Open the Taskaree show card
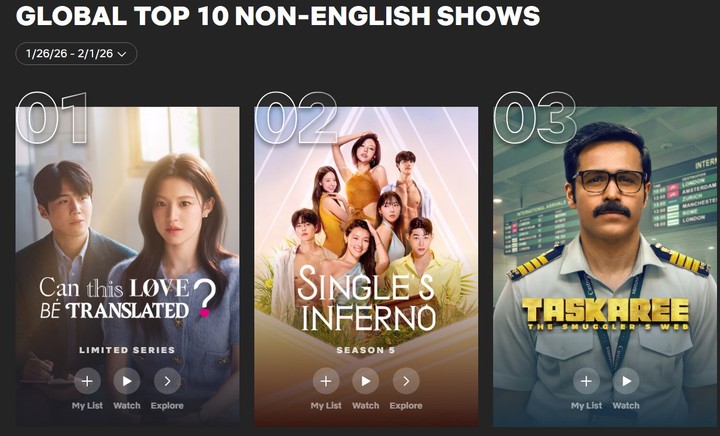This screenshot has height=436, width=720. [x=604, y=230]
